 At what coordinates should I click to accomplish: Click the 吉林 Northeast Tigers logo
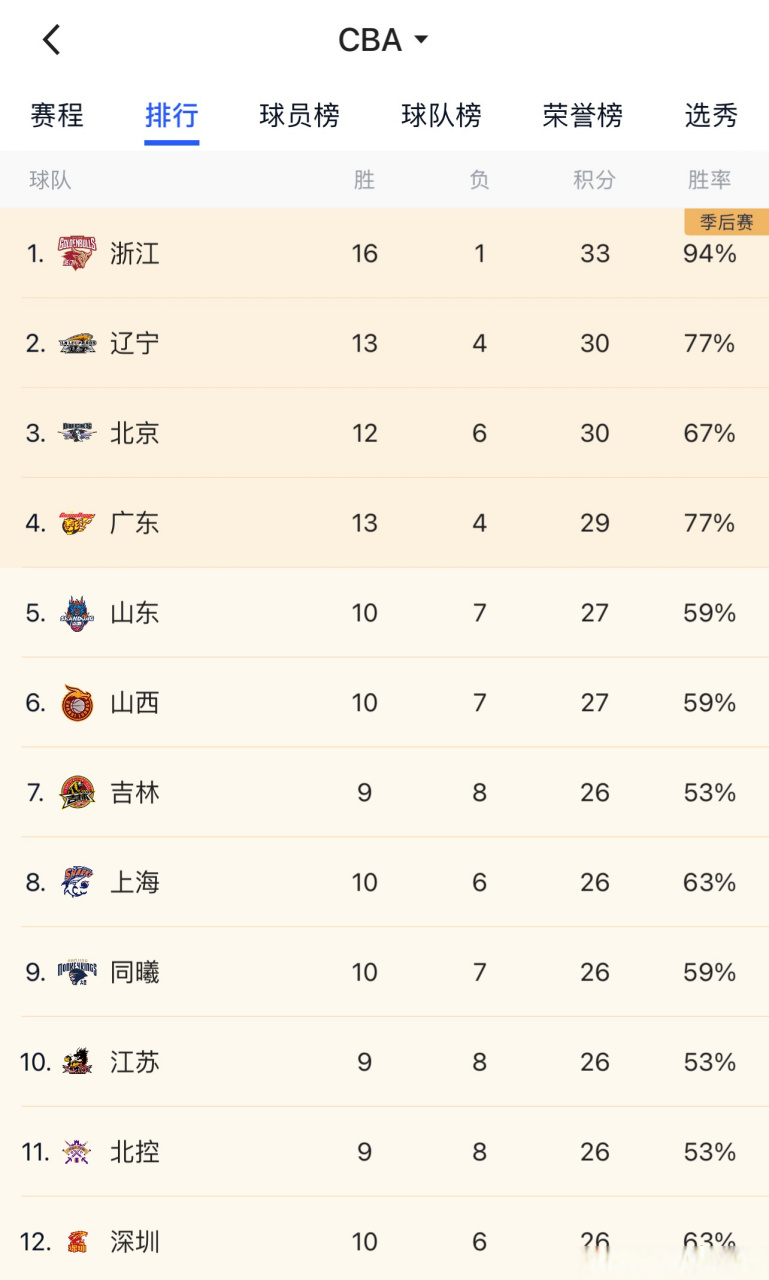point(75,792)
